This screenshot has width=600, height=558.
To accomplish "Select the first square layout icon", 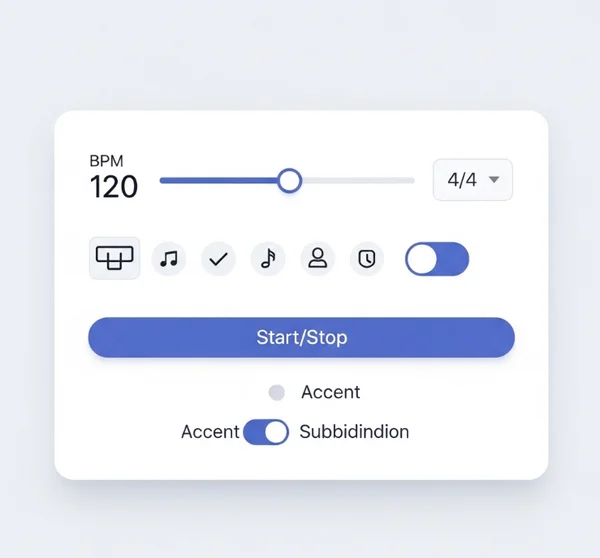I will click(114, 258).
